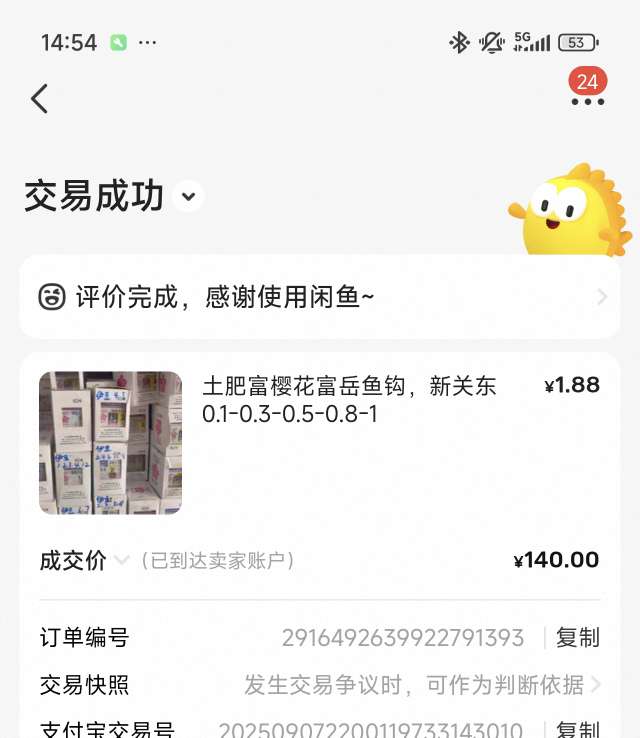Open the 土肥富樱花富岳鱼钩 product item
The image size is (640, 738).
click(320, 440)
